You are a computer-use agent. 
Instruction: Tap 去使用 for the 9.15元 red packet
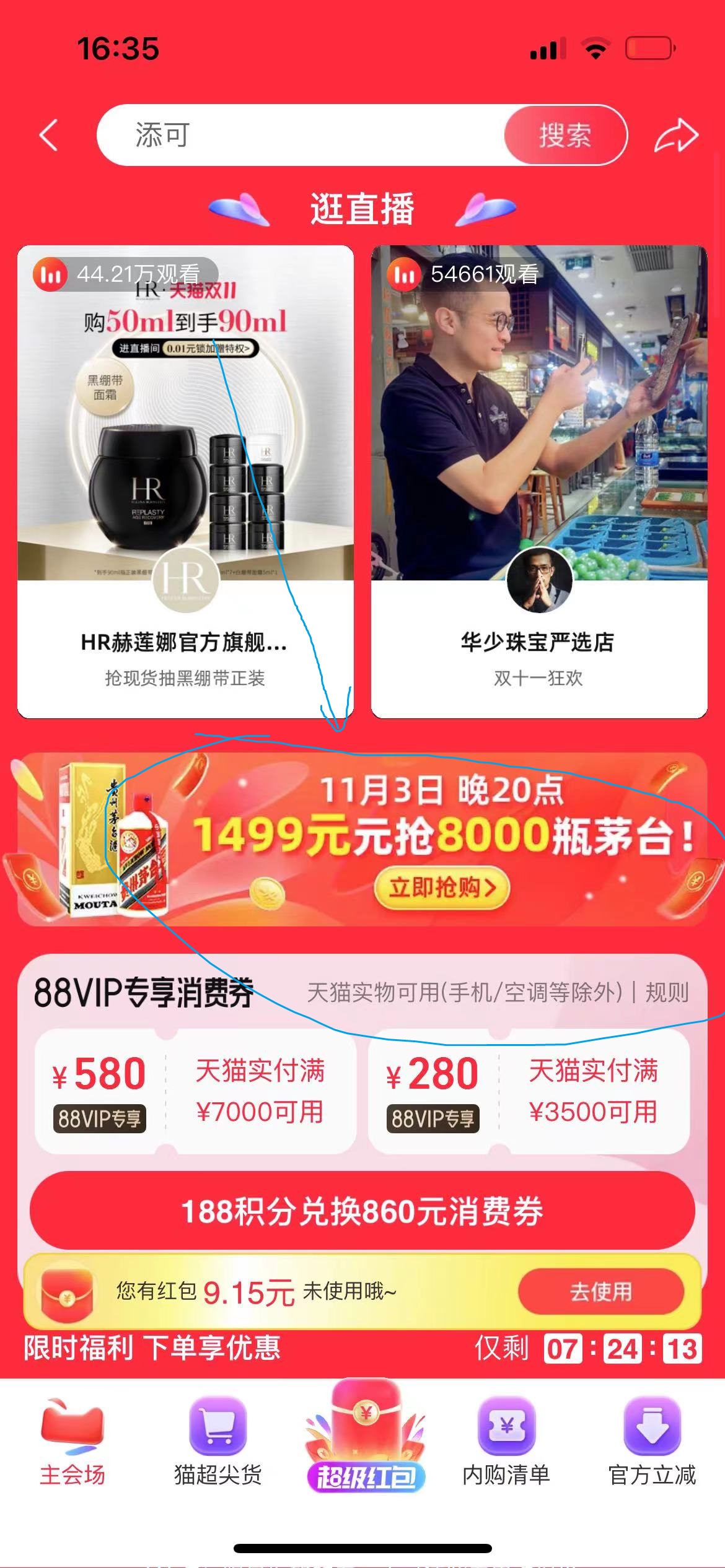600,1291
